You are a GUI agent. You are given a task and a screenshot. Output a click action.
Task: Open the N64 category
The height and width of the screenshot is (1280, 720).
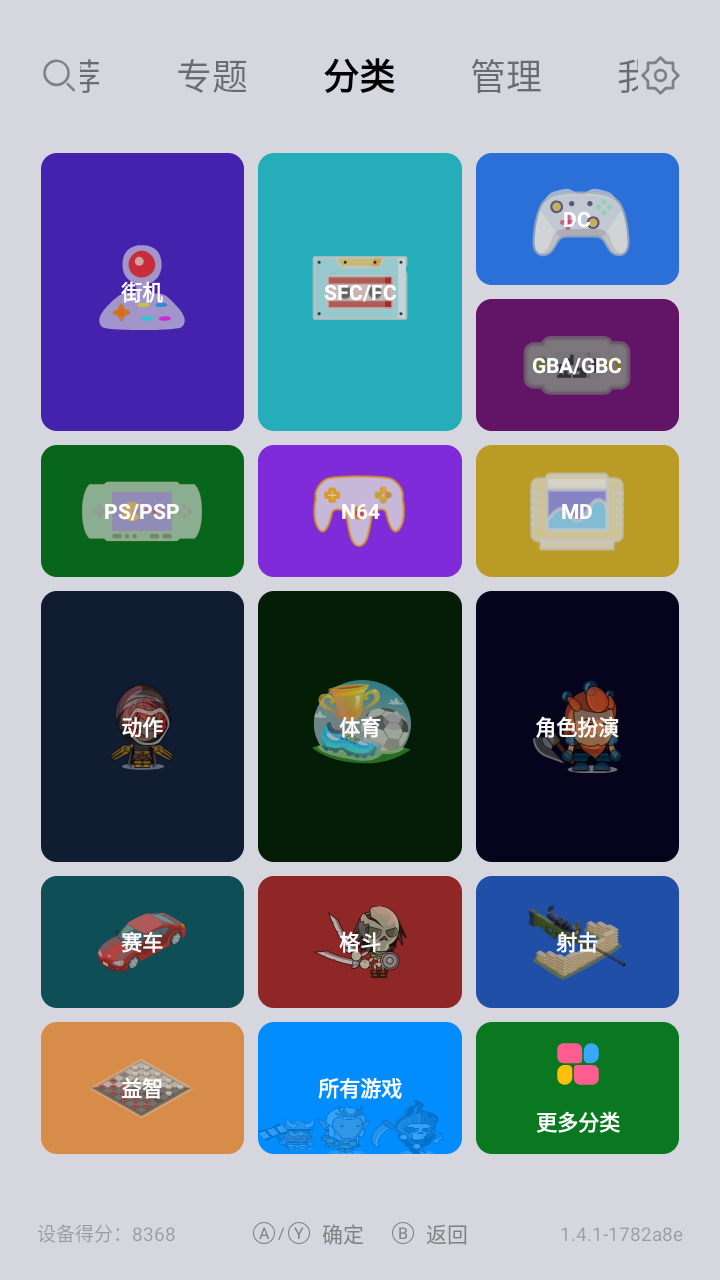click(360, 511)
